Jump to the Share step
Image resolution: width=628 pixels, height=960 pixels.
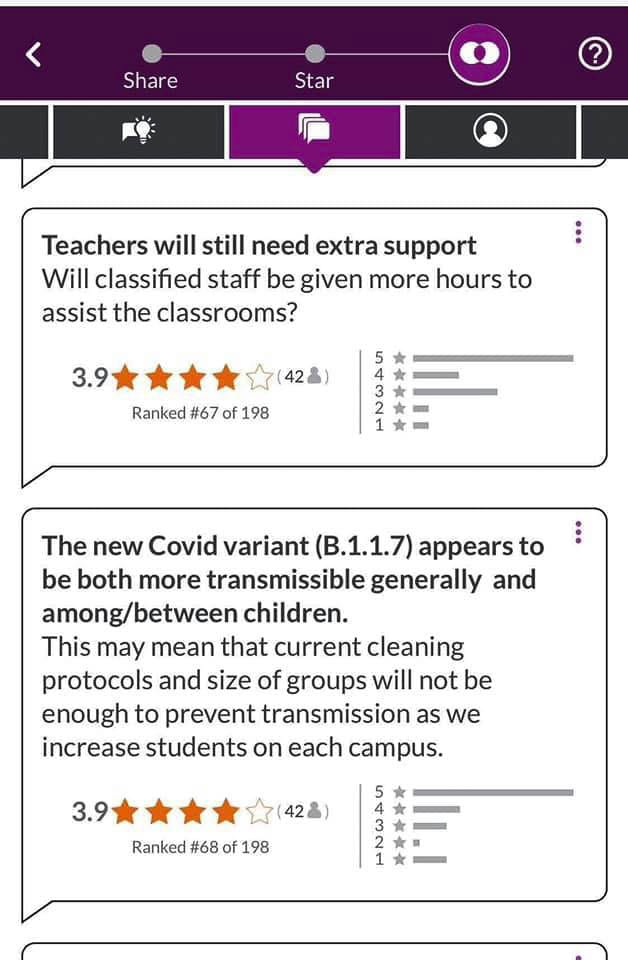pyautogui.click(x=151, y=54)
